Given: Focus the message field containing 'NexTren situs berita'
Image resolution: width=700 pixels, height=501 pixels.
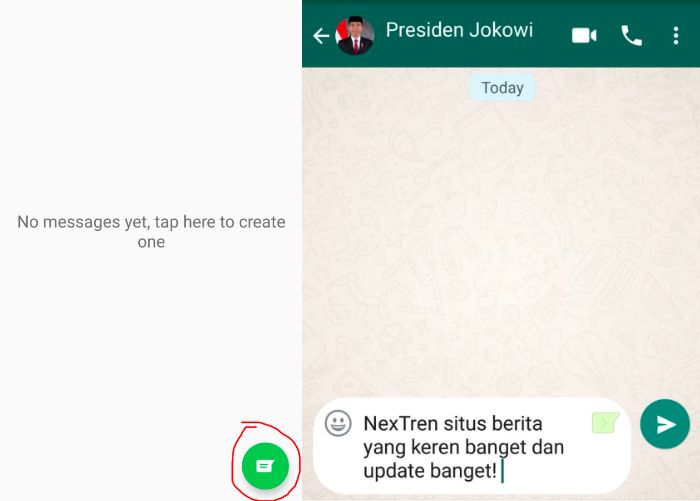Looking at the screenshot, I should (463, 446).
